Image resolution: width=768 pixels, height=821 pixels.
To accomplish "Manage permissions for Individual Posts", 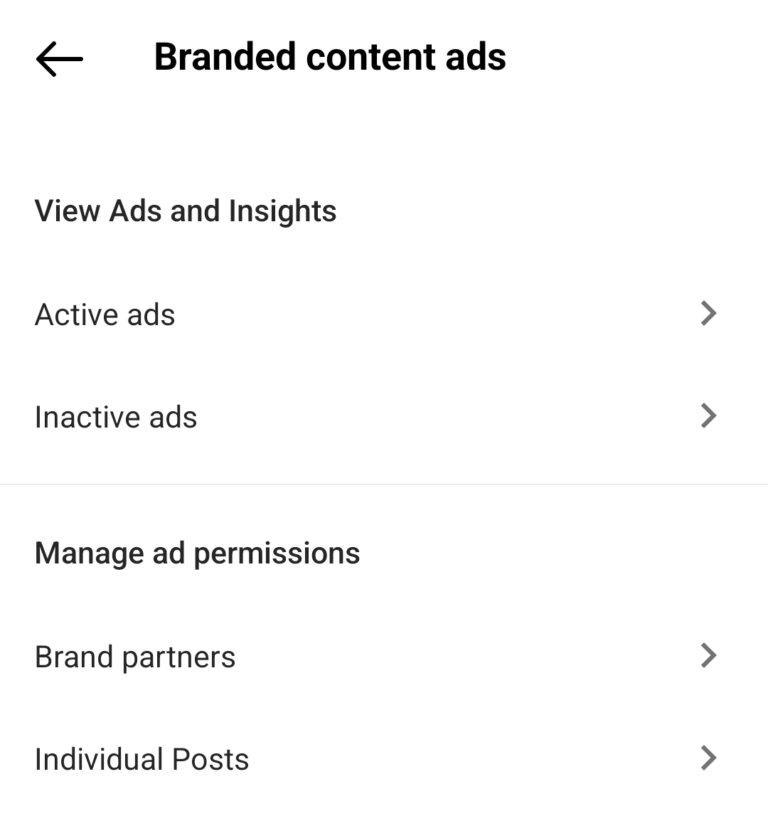I will 142,759.
